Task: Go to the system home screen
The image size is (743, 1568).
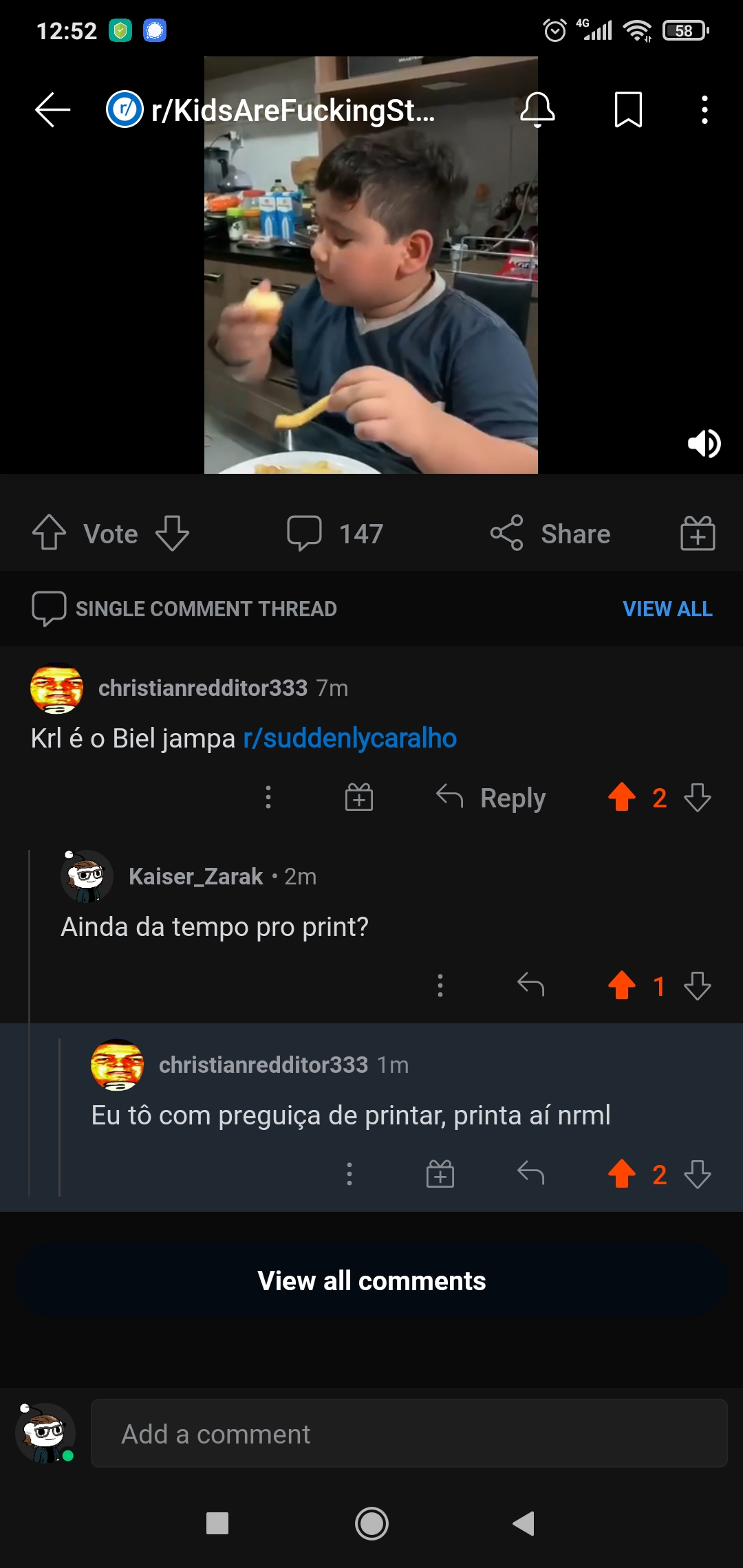Action: point(371,1523)
